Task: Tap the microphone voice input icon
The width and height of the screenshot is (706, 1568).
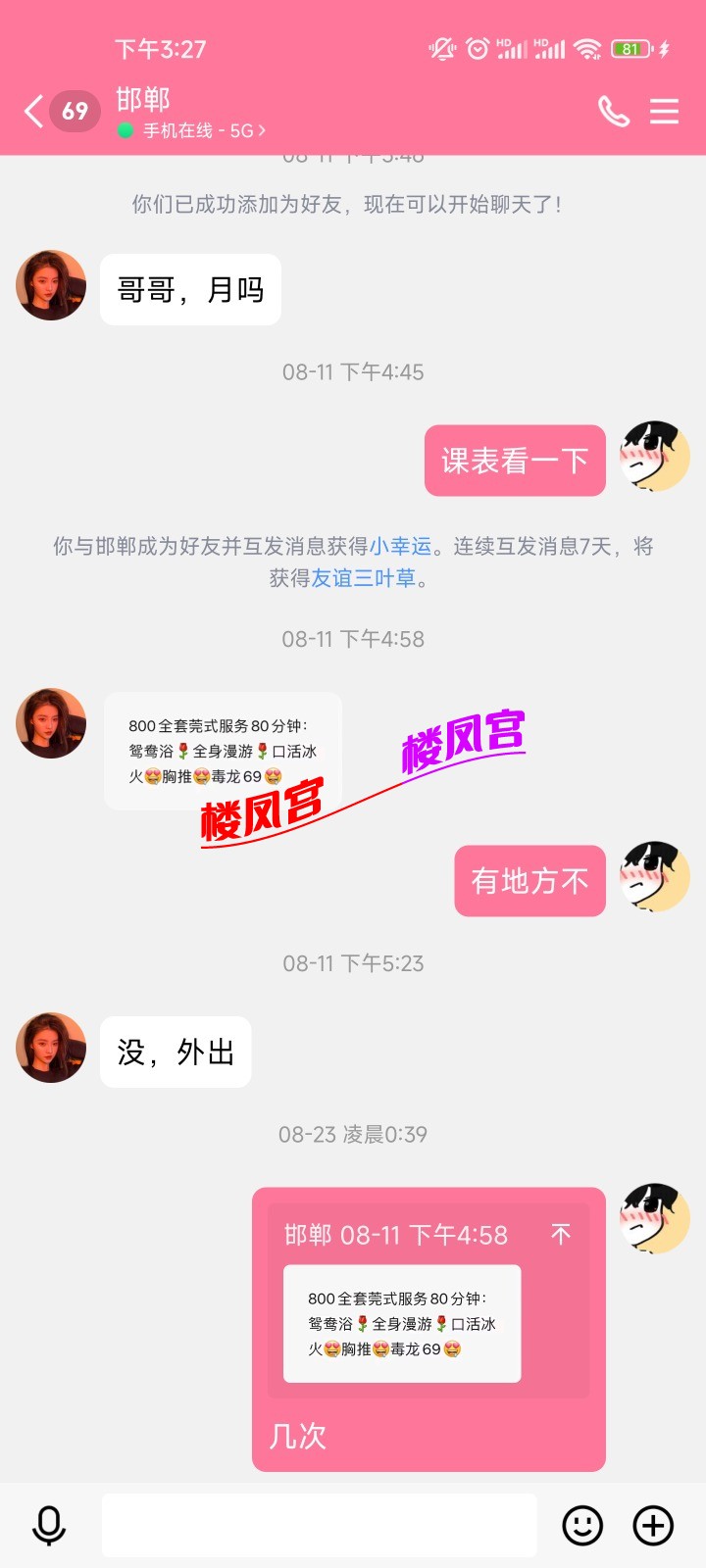Action: [x=48, y=1525]
